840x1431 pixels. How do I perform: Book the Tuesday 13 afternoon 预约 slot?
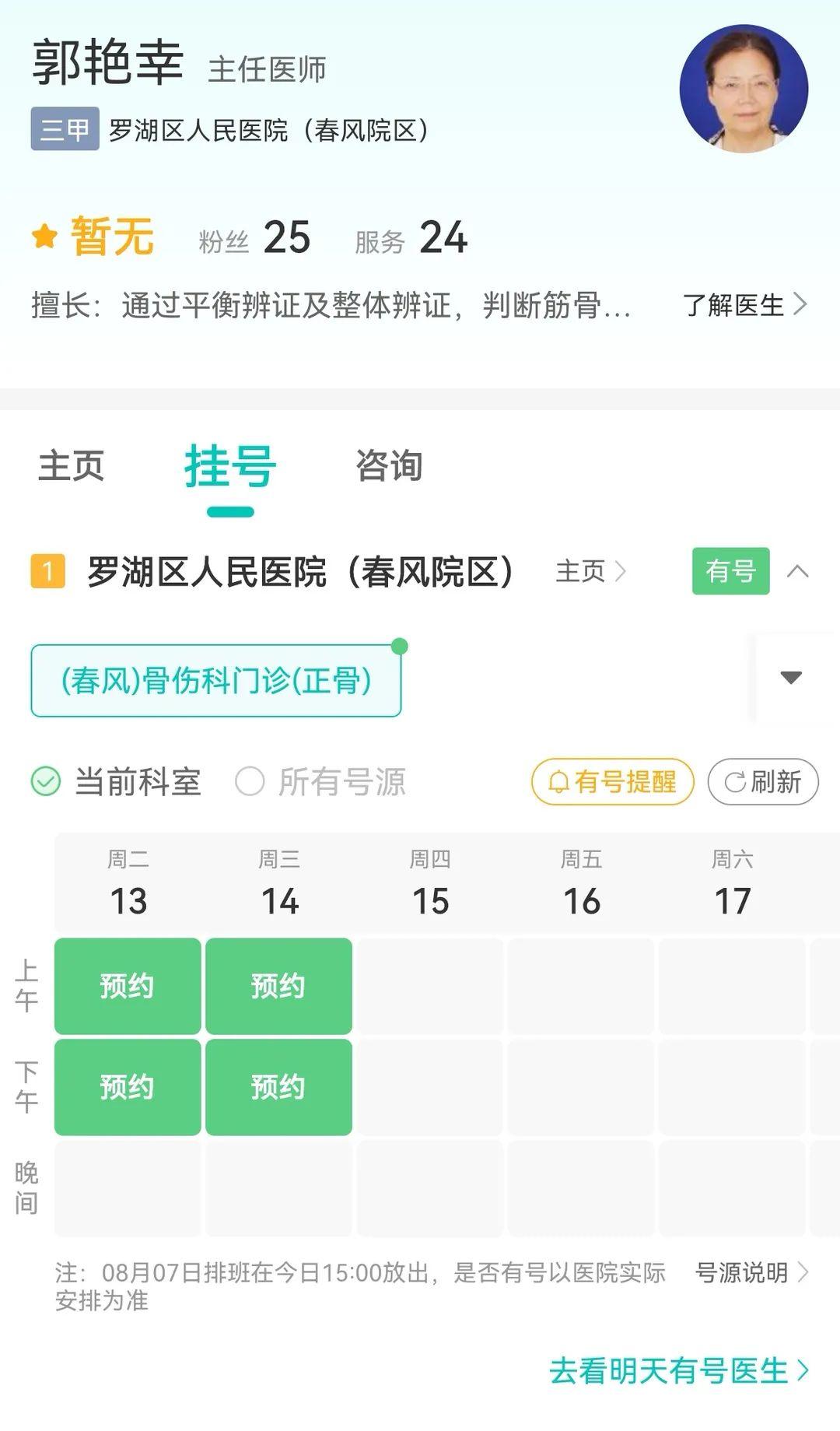128,1087
